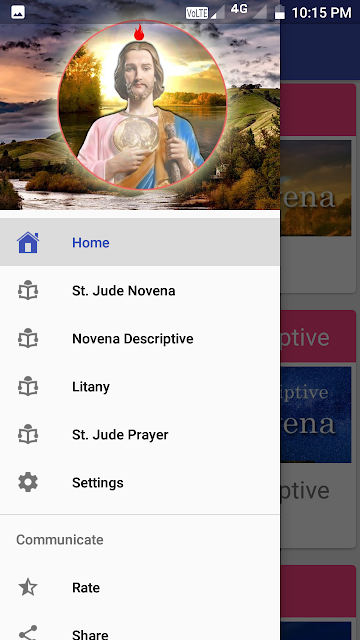Rate the app

(140, 588)
